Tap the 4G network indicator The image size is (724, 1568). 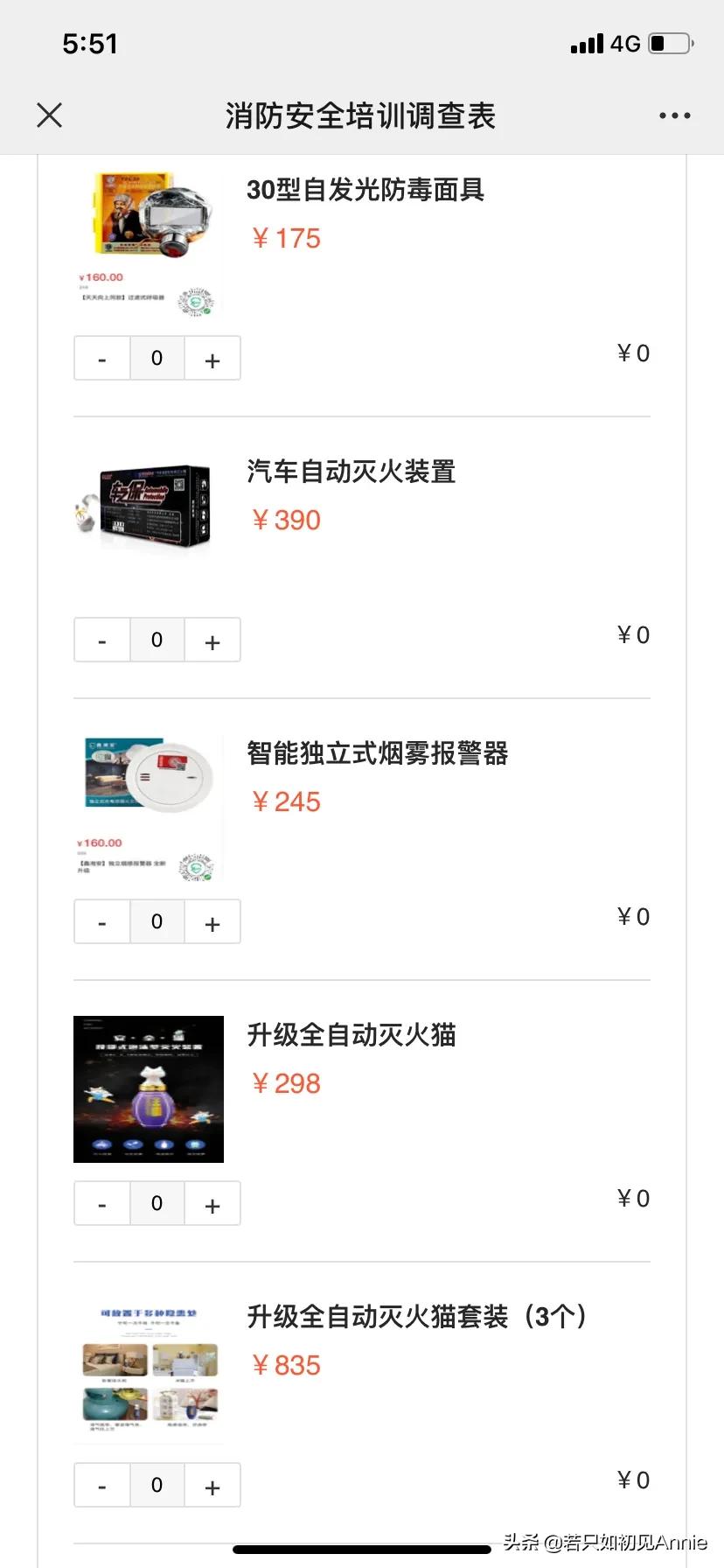coord(627,43)
